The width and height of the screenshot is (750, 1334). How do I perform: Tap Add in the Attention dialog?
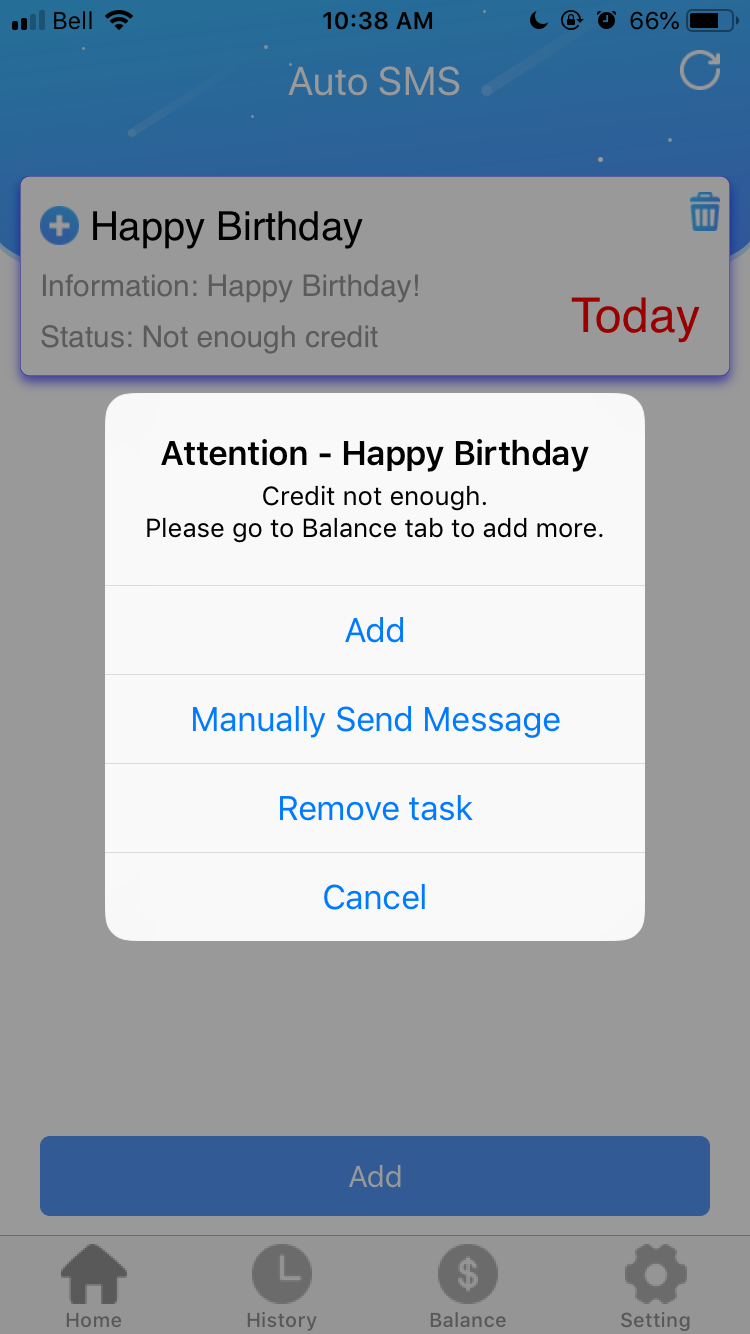[x=375, y=630]
